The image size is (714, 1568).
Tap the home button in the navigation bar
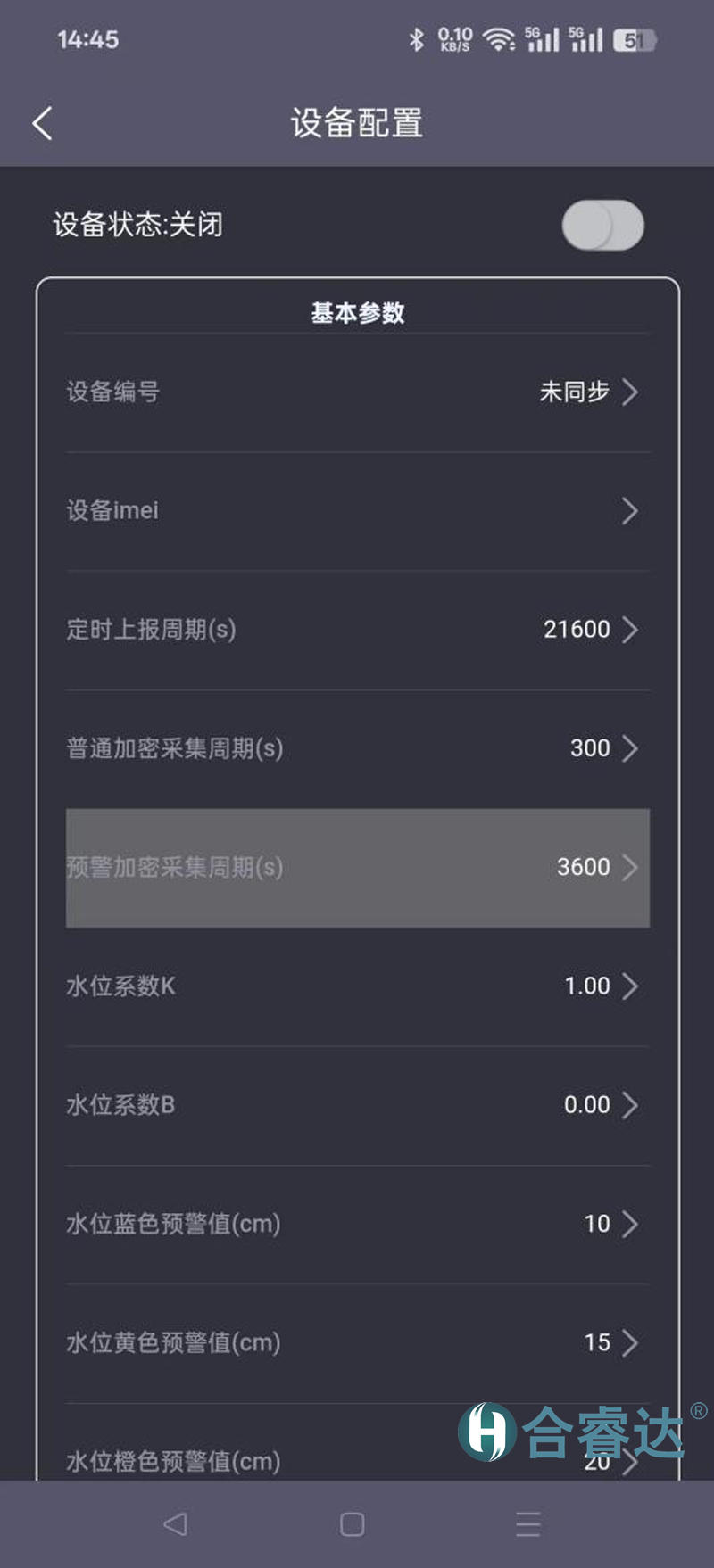(x=353, y=1525)
